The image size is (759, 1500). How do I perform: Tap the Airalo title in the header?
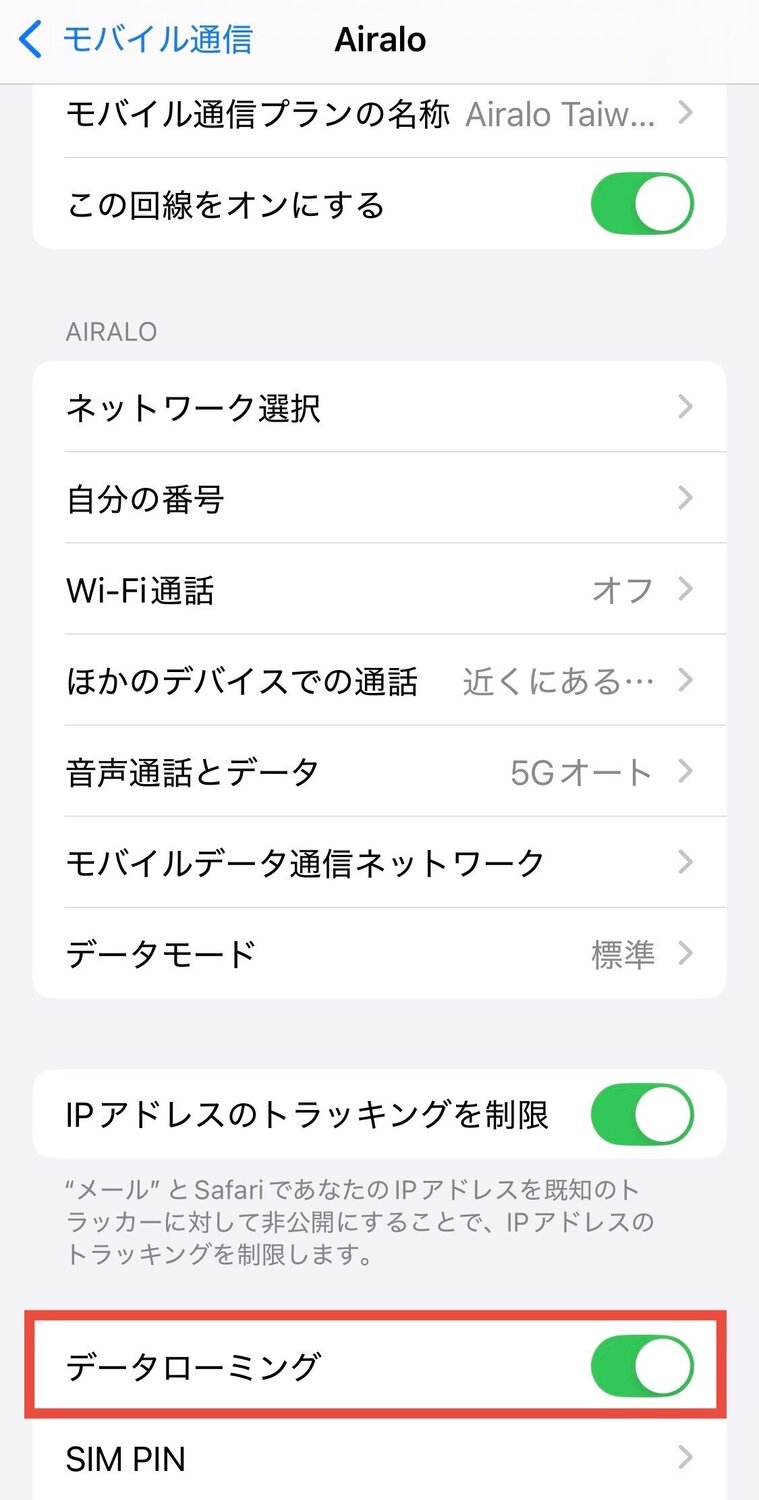[x=380, y=38]
